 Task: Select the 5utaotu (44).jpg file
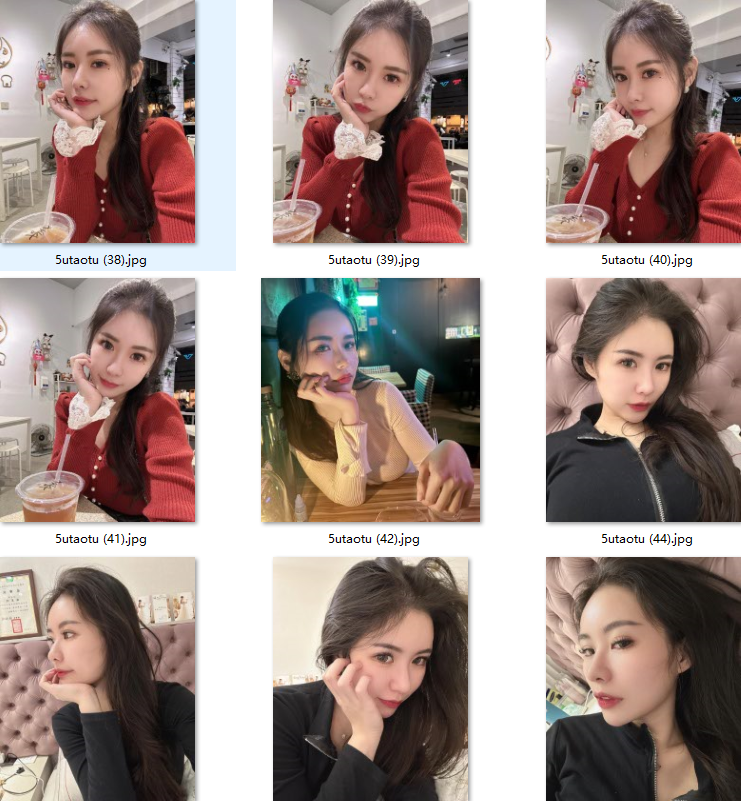643,400
